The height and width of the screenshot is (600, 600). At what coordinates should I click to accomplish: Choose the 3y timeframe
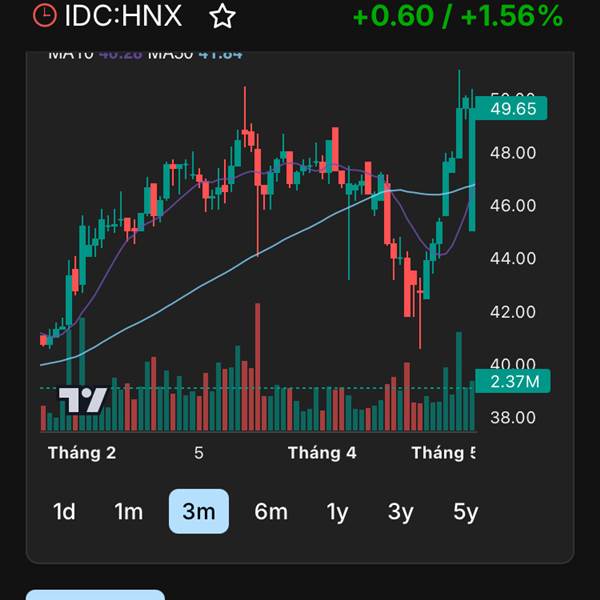pyautogui.click(x=400, y=511)
